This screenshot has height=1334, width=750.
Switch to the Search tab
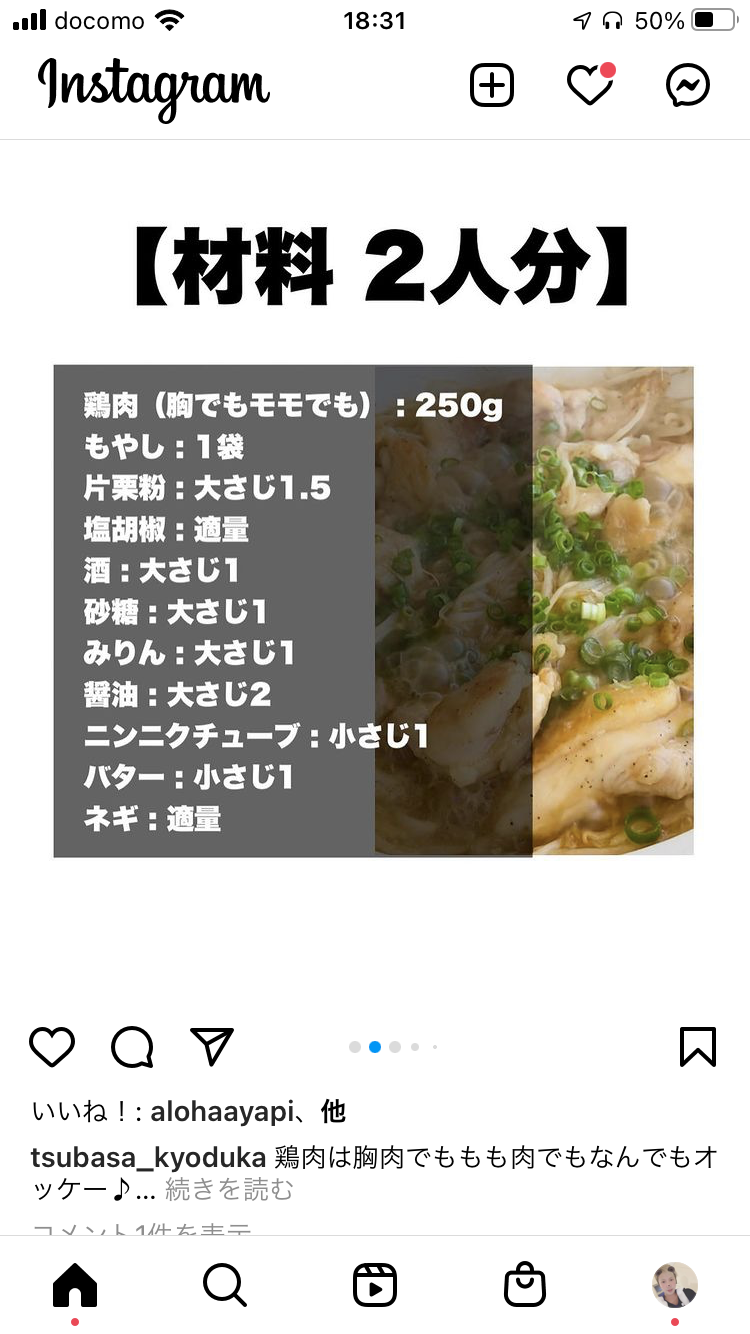(225, 1285)
